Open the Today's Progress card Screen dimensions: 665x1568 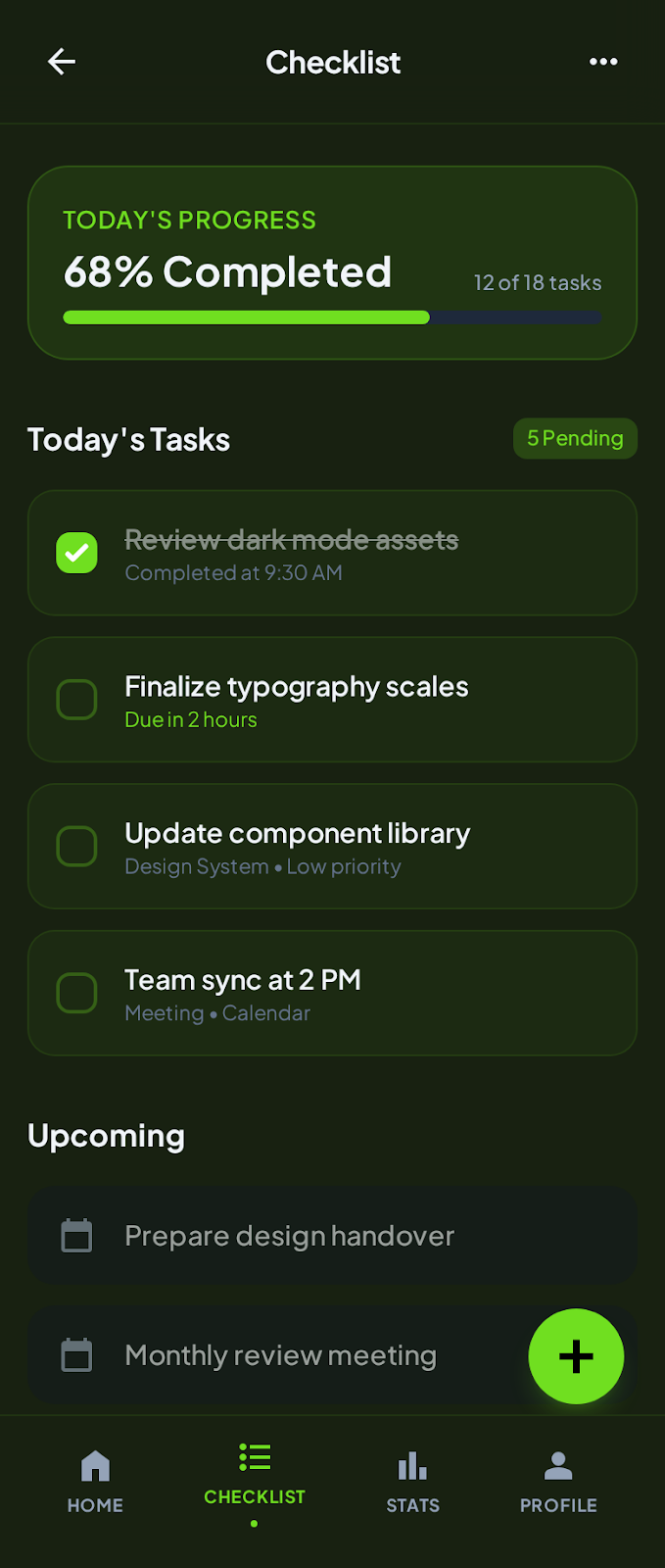coord(332,263)
